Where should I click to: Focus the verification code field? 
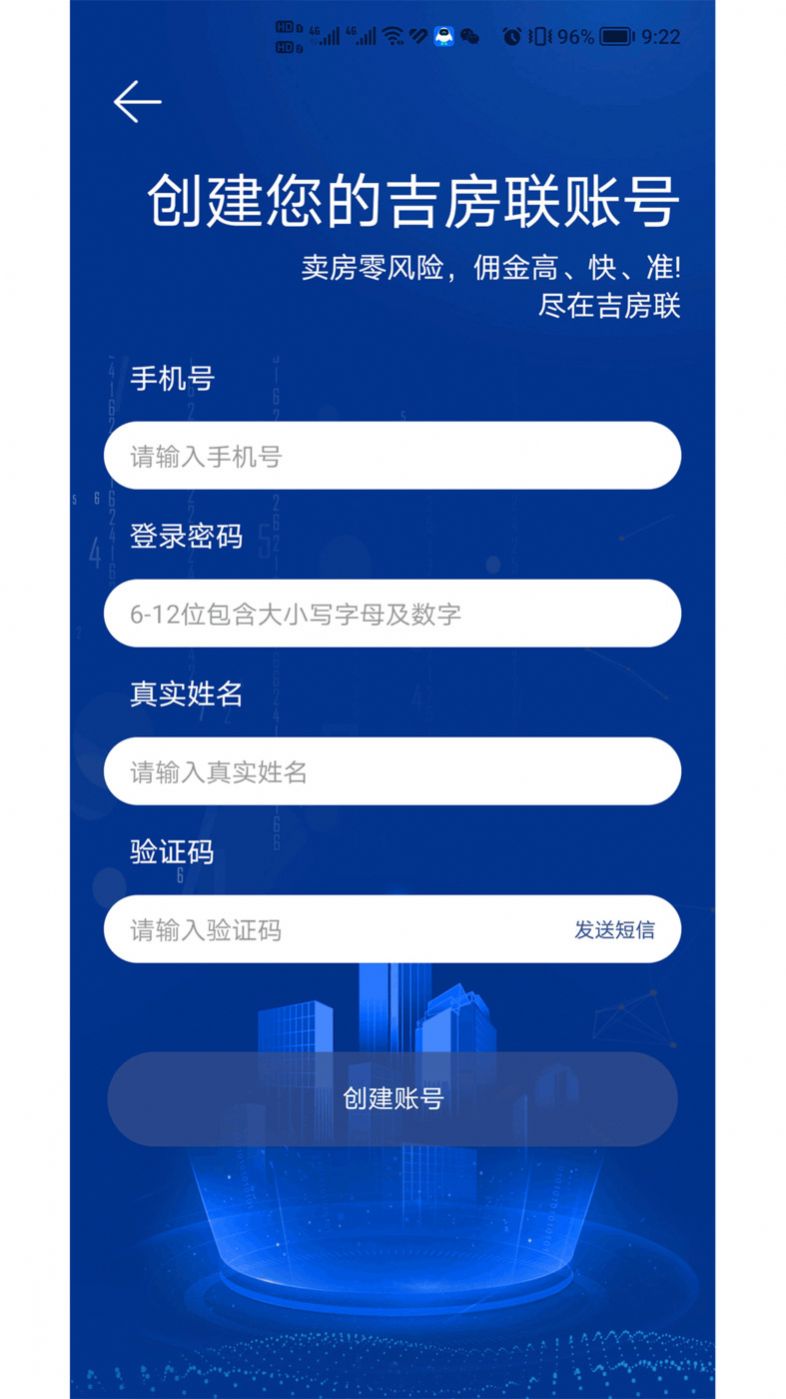(x=330, y=929)
